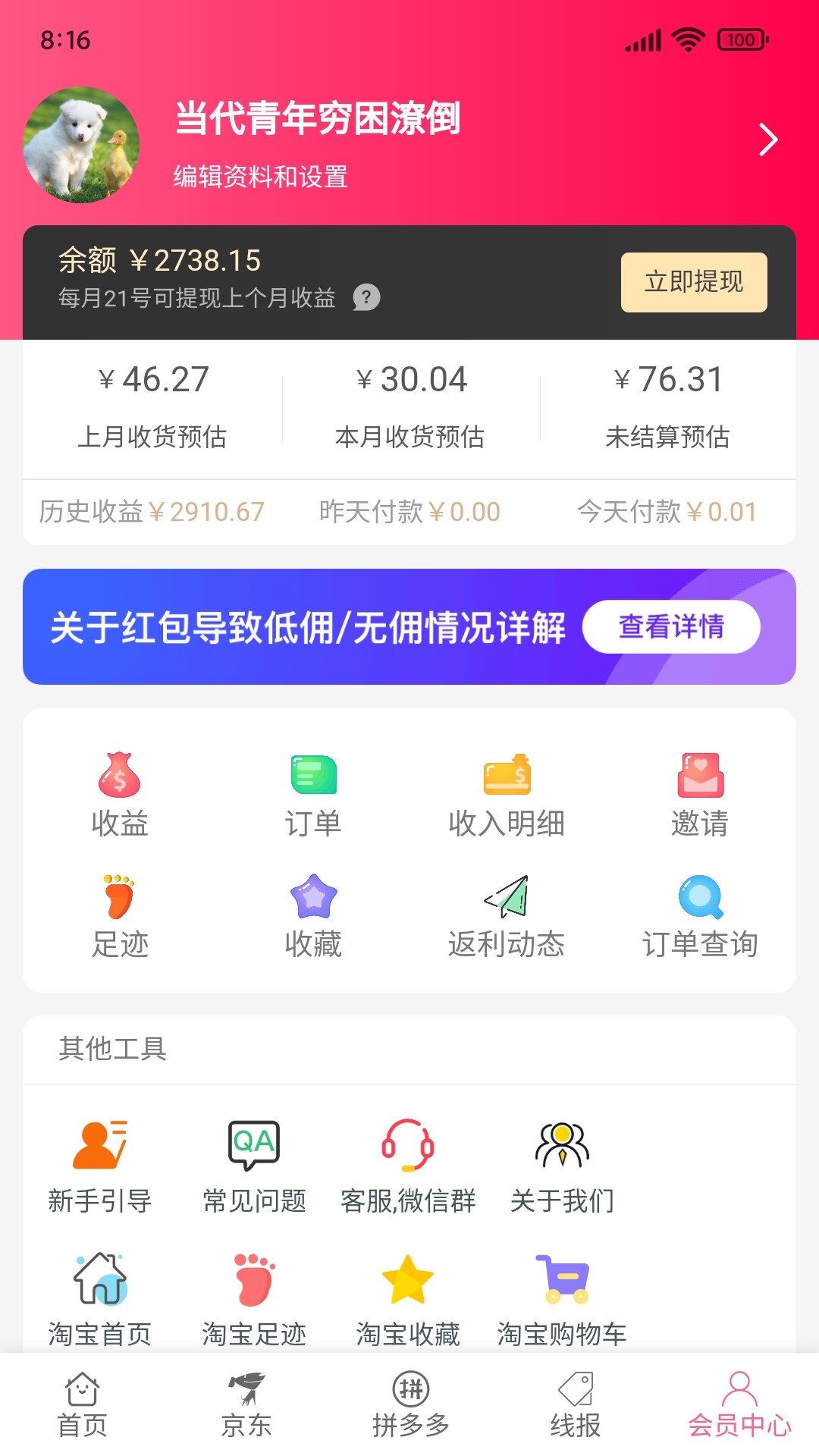This screenshot has height=1456, width=819.
Task: Open 收入明细 income details
Action: (507, 777)
